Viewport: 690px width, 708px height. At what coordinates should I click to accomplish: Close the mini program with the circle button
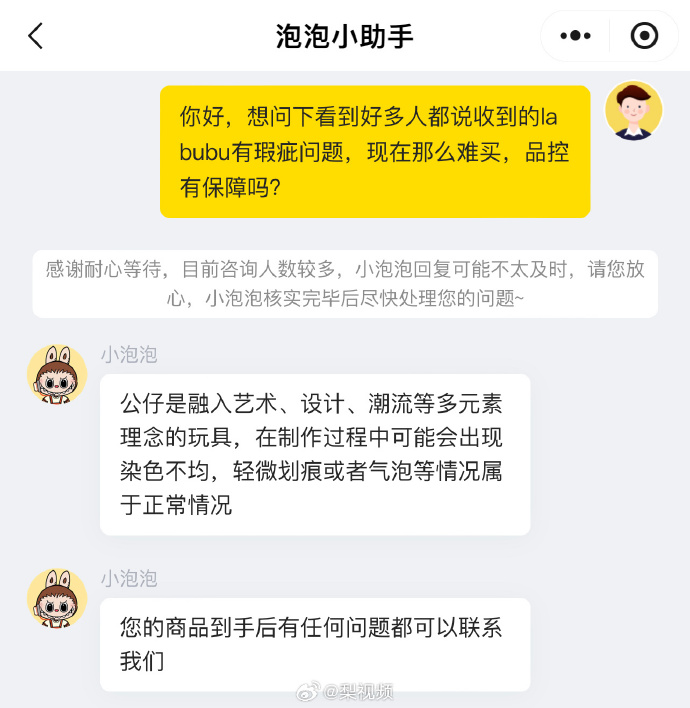(644, 37)
